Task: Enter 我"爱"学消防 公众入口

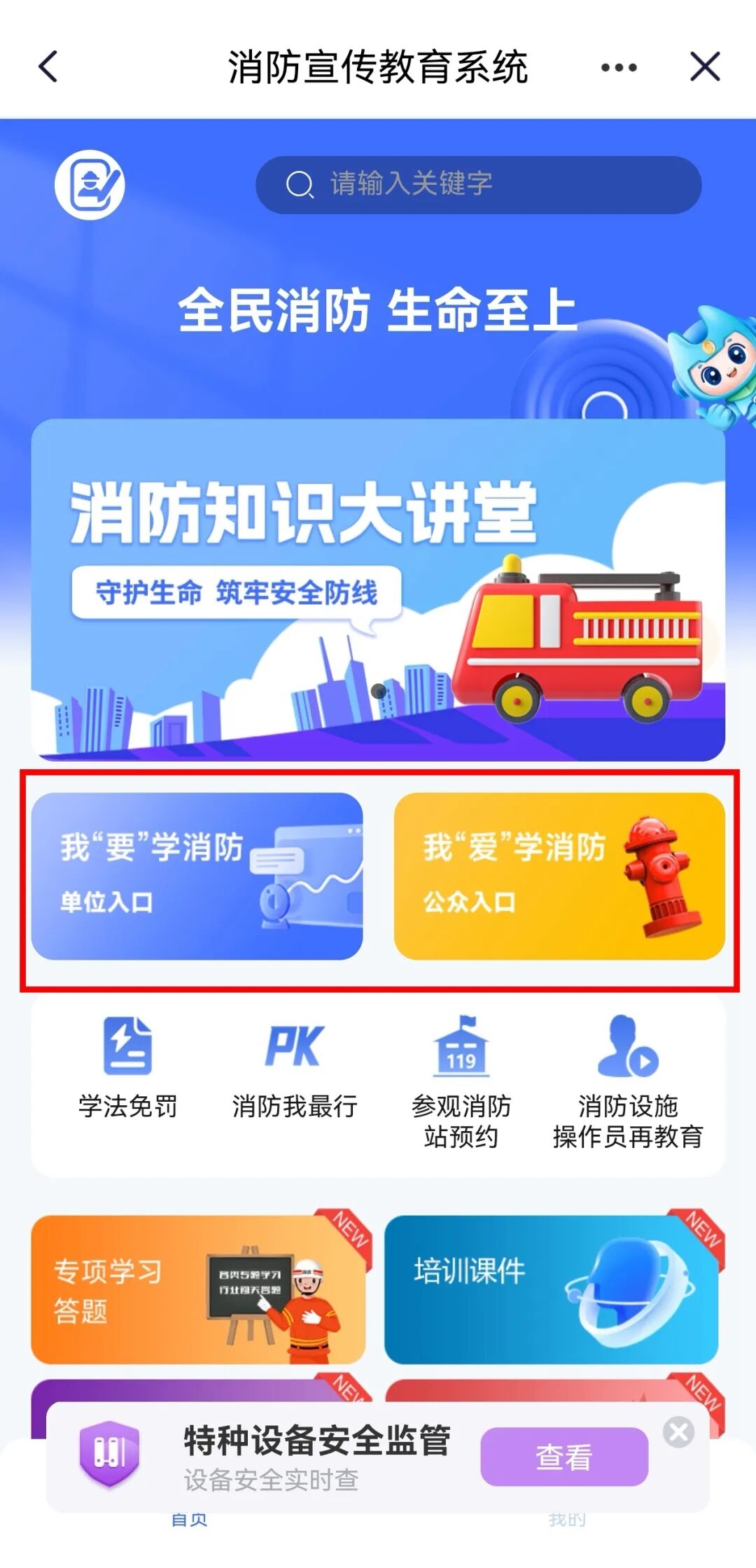Action: pos(559,876)
